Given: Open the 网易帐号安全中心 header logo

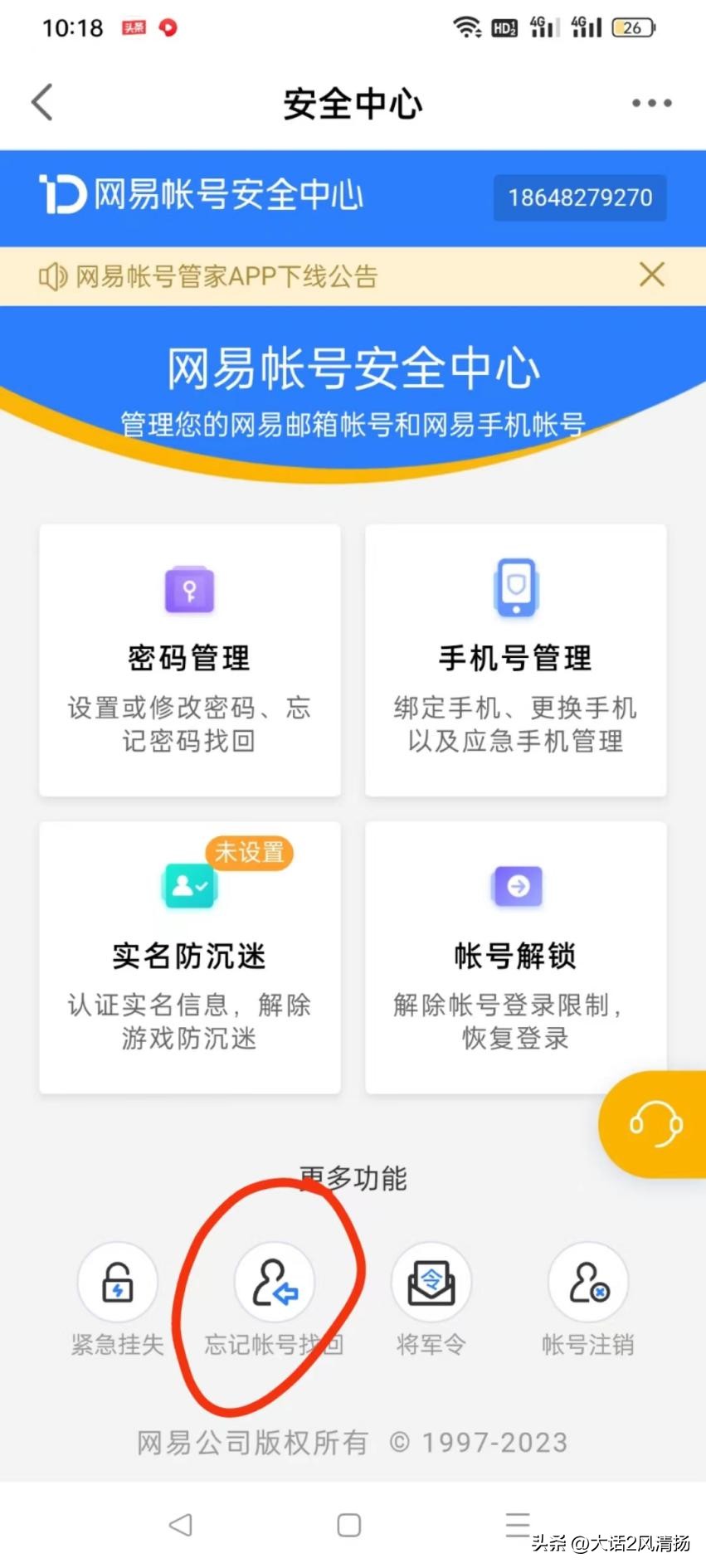Looking at the screenshot, I should (x=62, y=196).
